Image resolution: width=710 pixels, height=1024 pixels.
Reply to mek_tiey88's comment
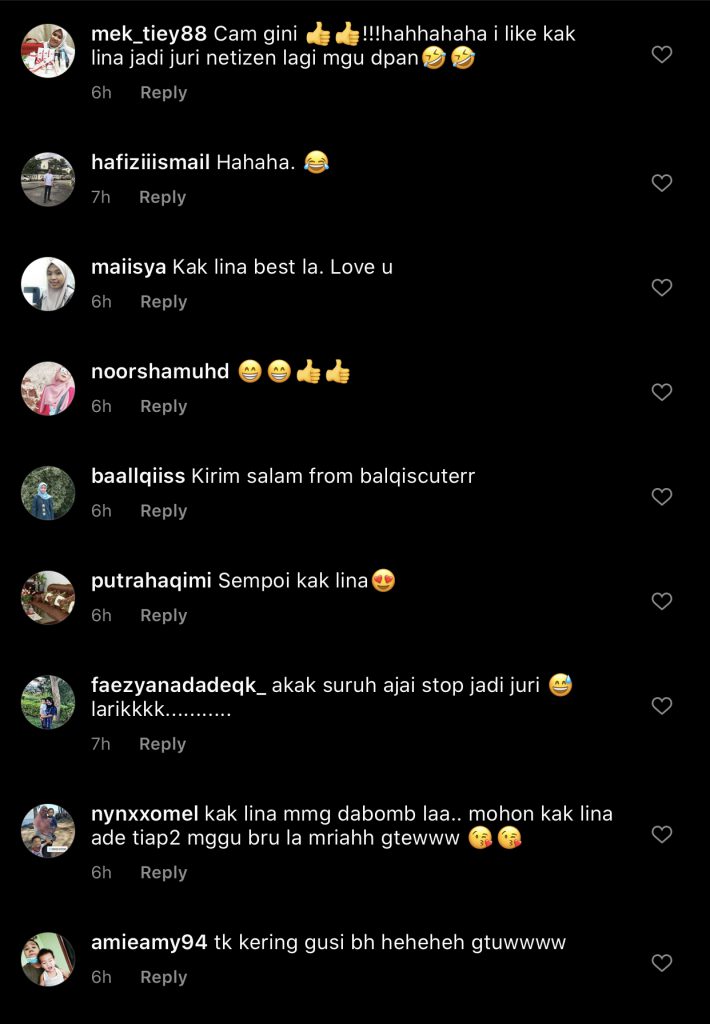click(x=163, y=92)
